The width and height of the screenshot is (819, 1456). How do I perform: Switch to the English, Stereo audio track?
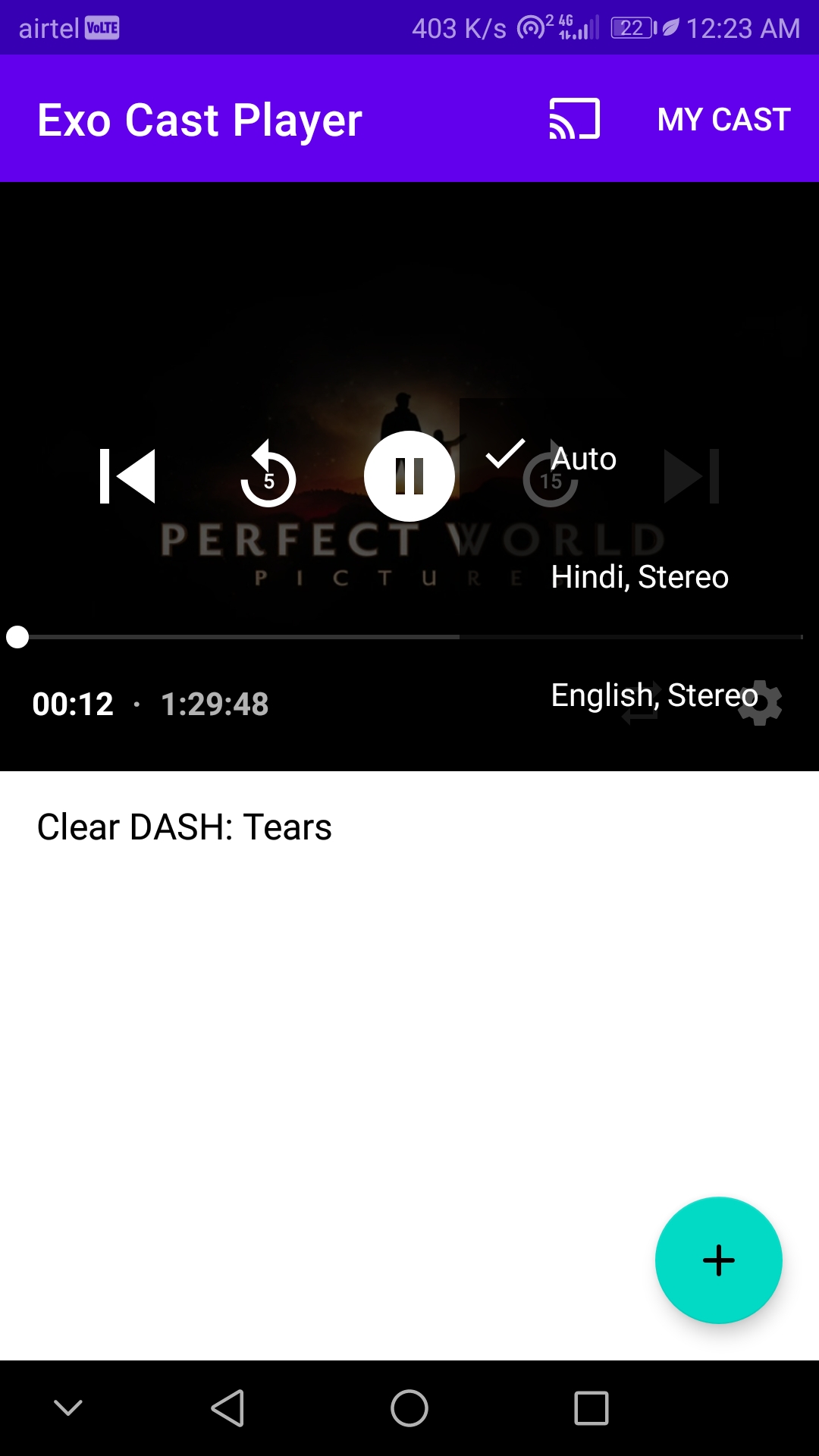tap(652, 695)
